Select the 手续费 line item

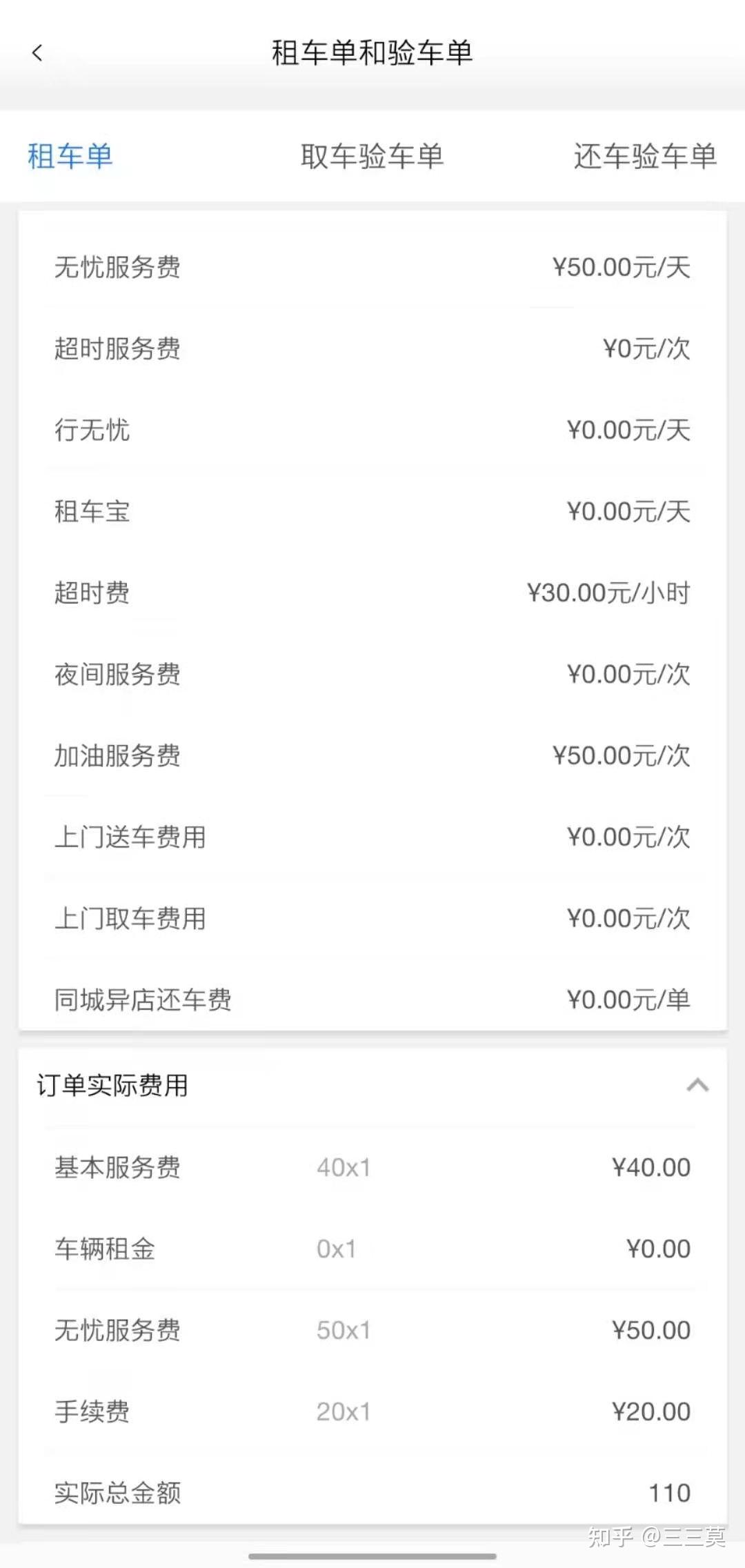(x=372, y=1411)
